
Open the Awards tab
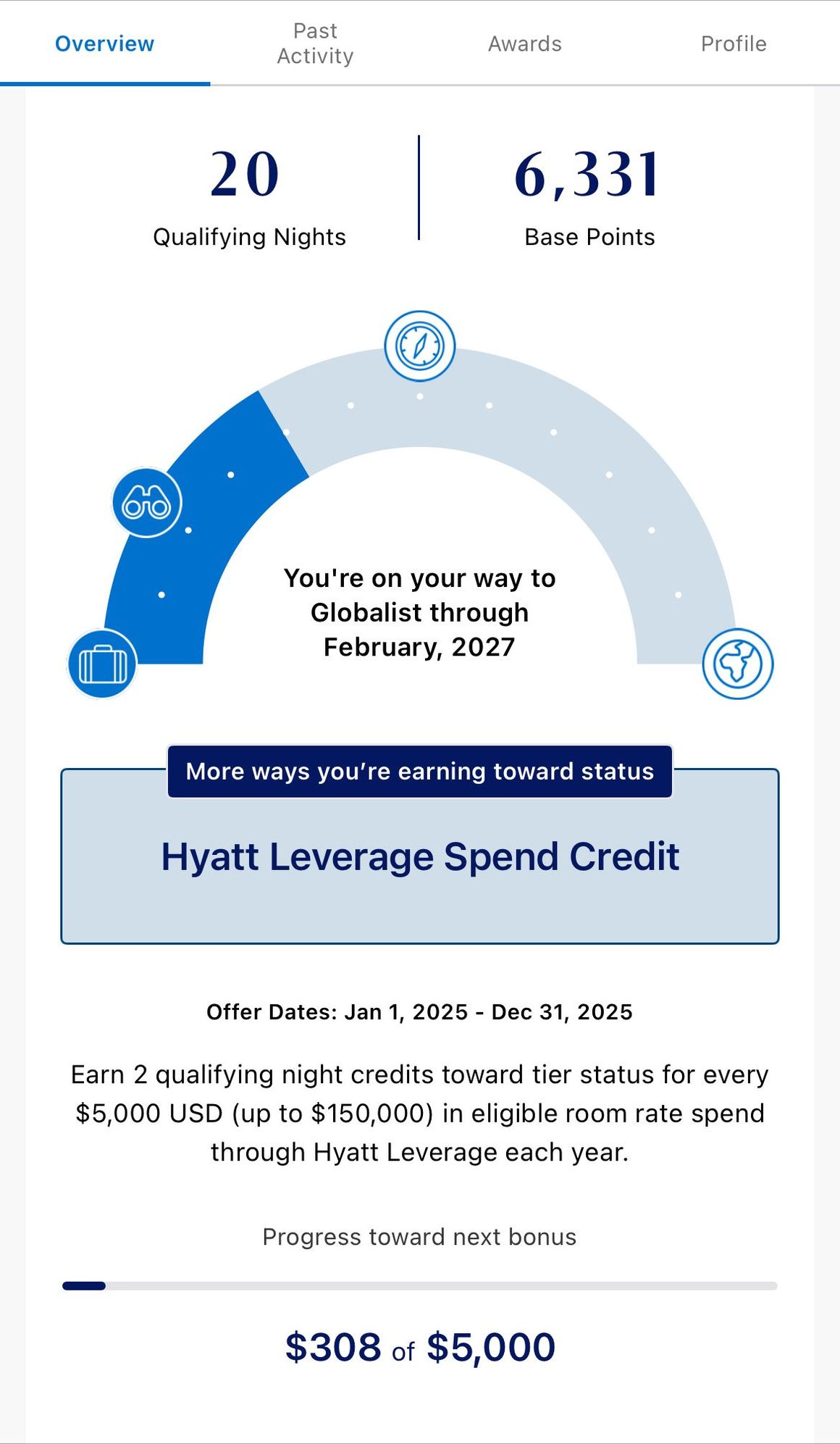(525, 43)
